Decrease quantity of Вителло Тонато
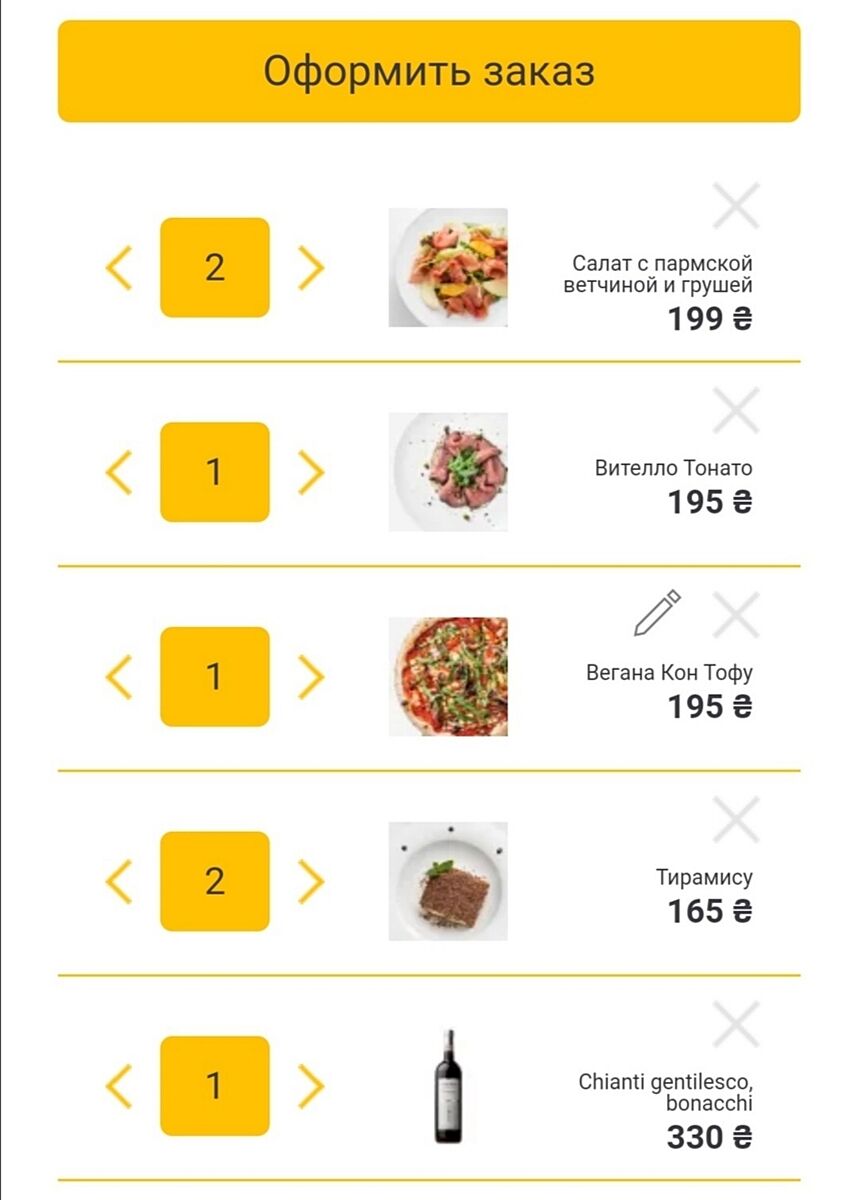857x1200 pixels. click(119, 472)
